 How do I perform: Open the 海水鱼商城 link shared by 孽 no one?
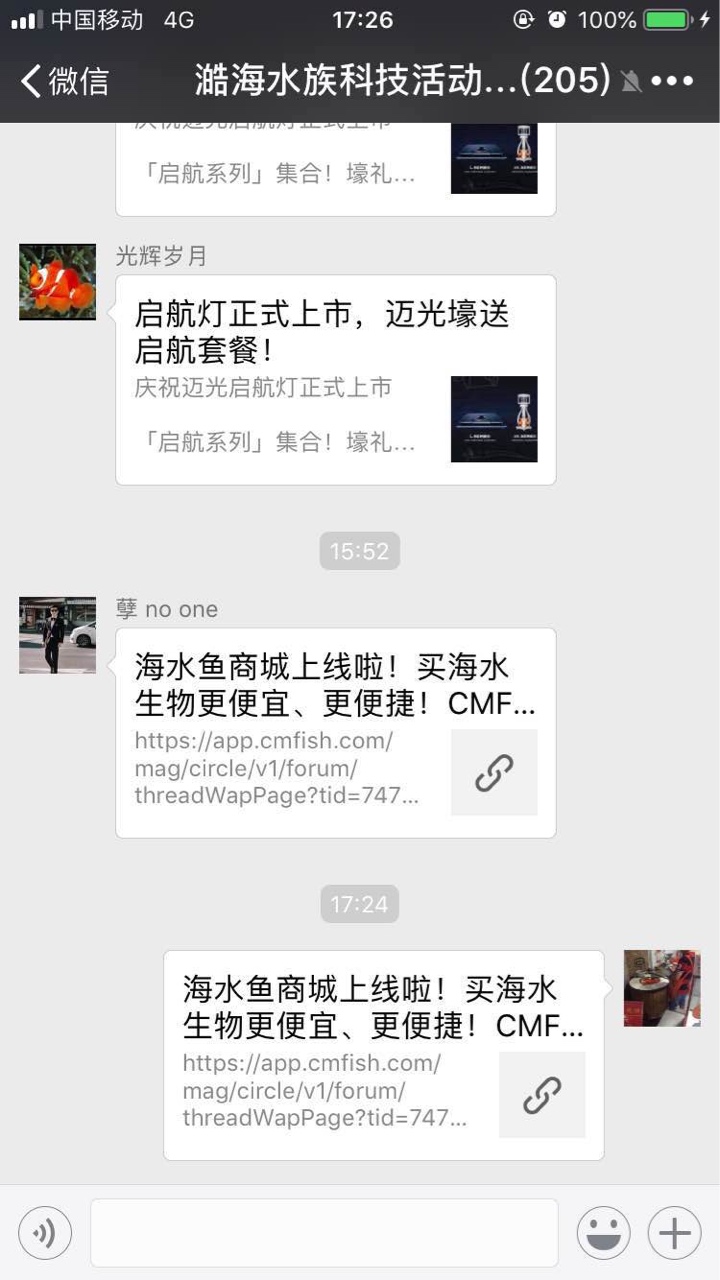pyautogui.click(x=335, y=733)
